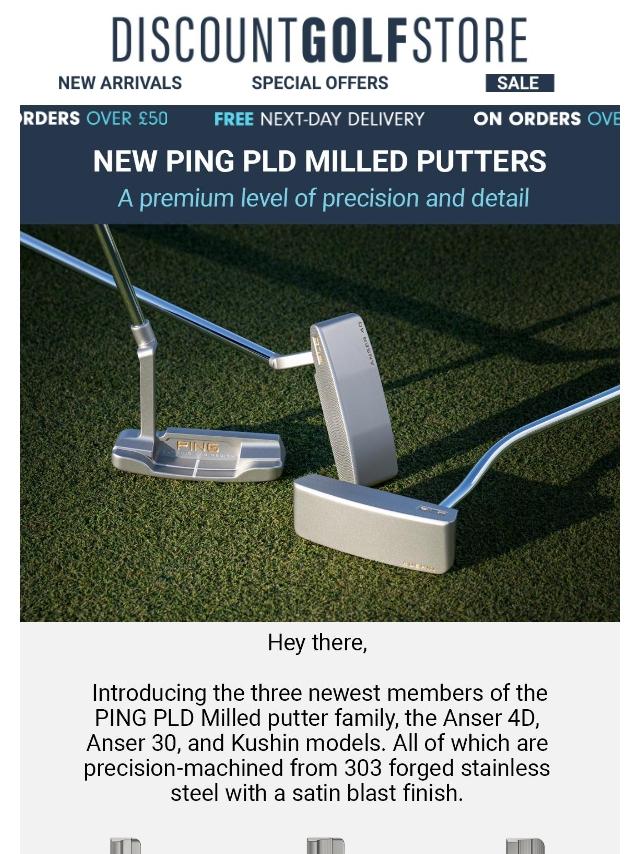Viewport: 640px width, 854px height.
Task: Open the Sale section
Action: [x=519, y=83]
